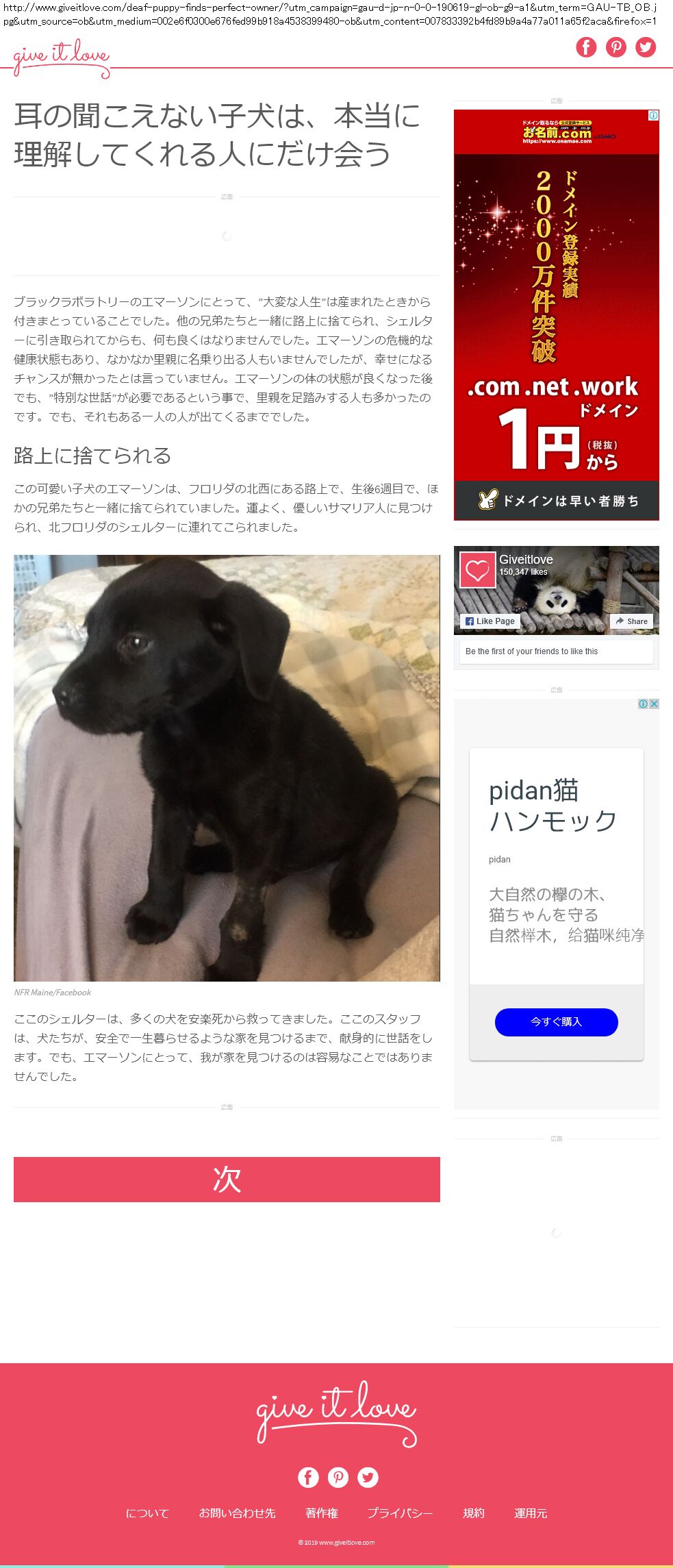Open the 規約 footer link

click(x=474, y=1513)
